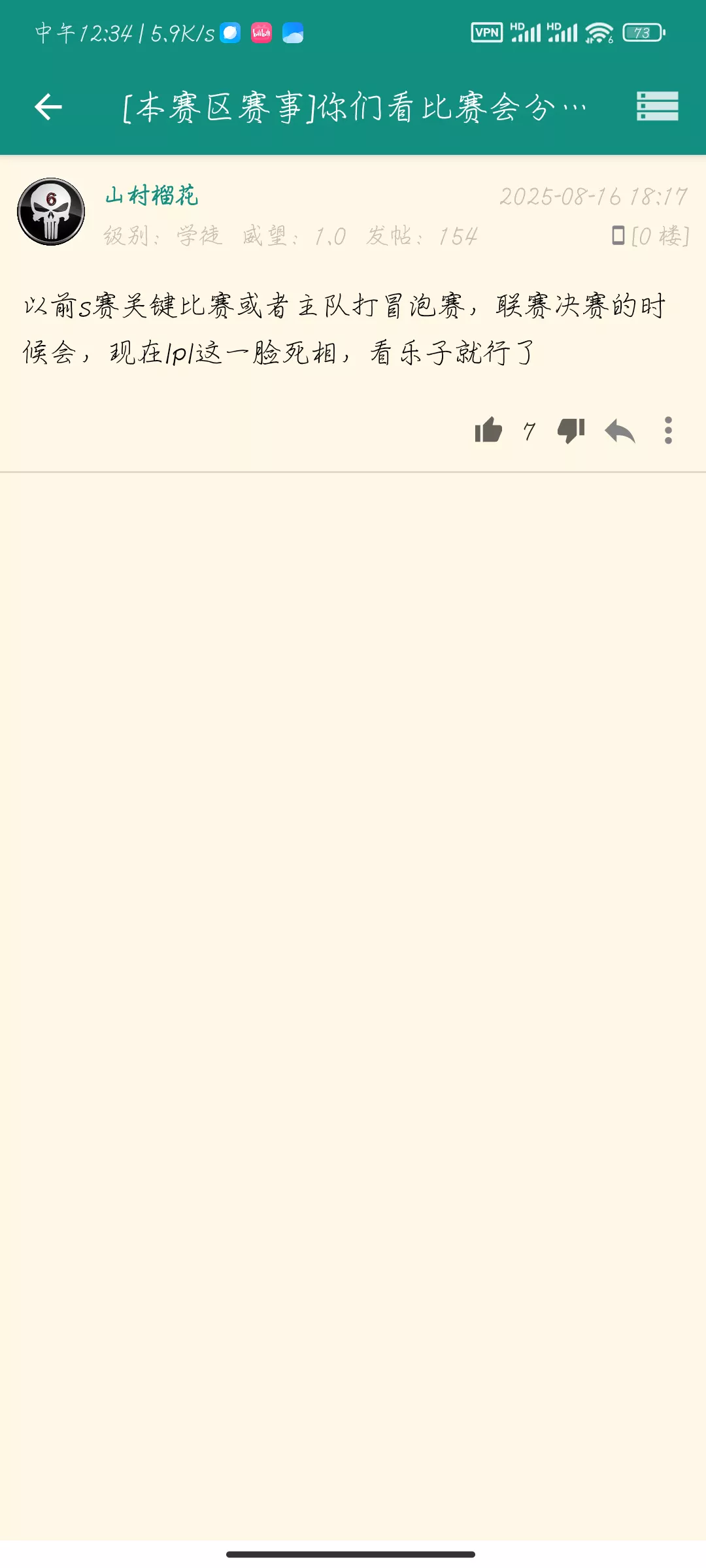Reply to 山村榴花's post
This screenshot has width=706, height=1568.
coord(620,431)
